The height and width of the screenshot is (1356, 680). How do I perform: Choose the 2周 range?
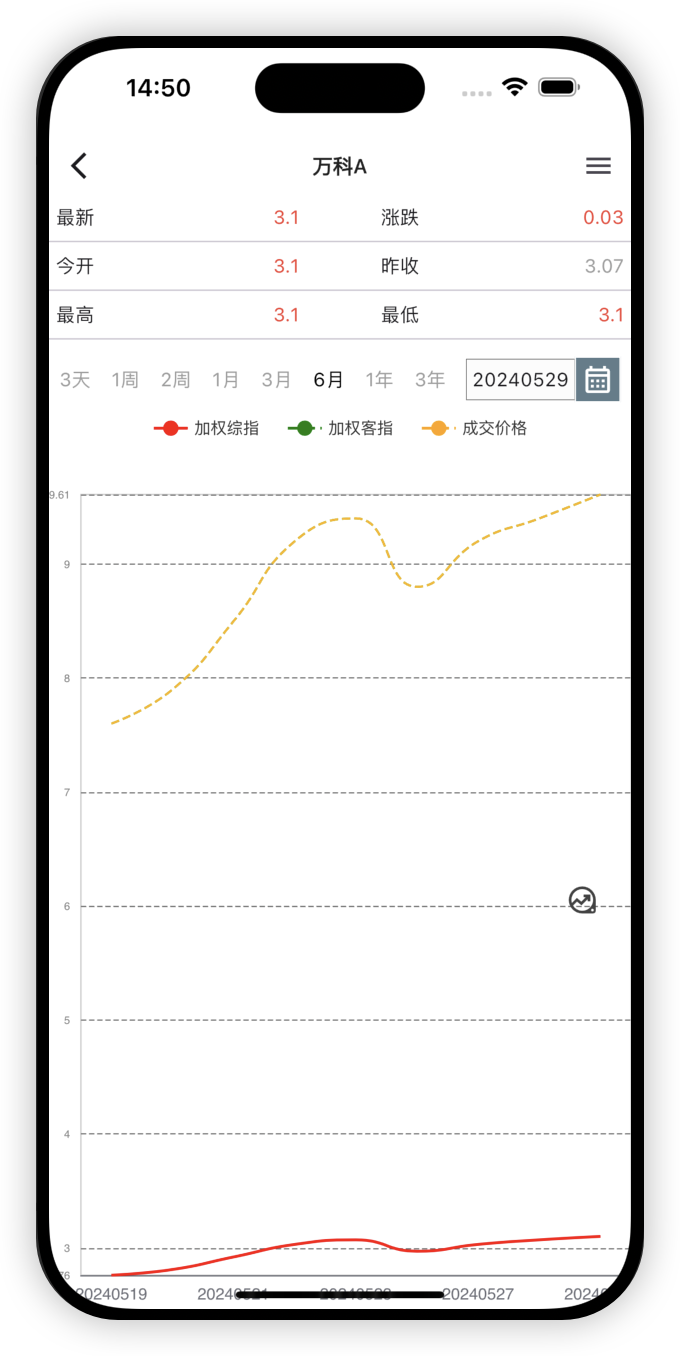point(176,380)
